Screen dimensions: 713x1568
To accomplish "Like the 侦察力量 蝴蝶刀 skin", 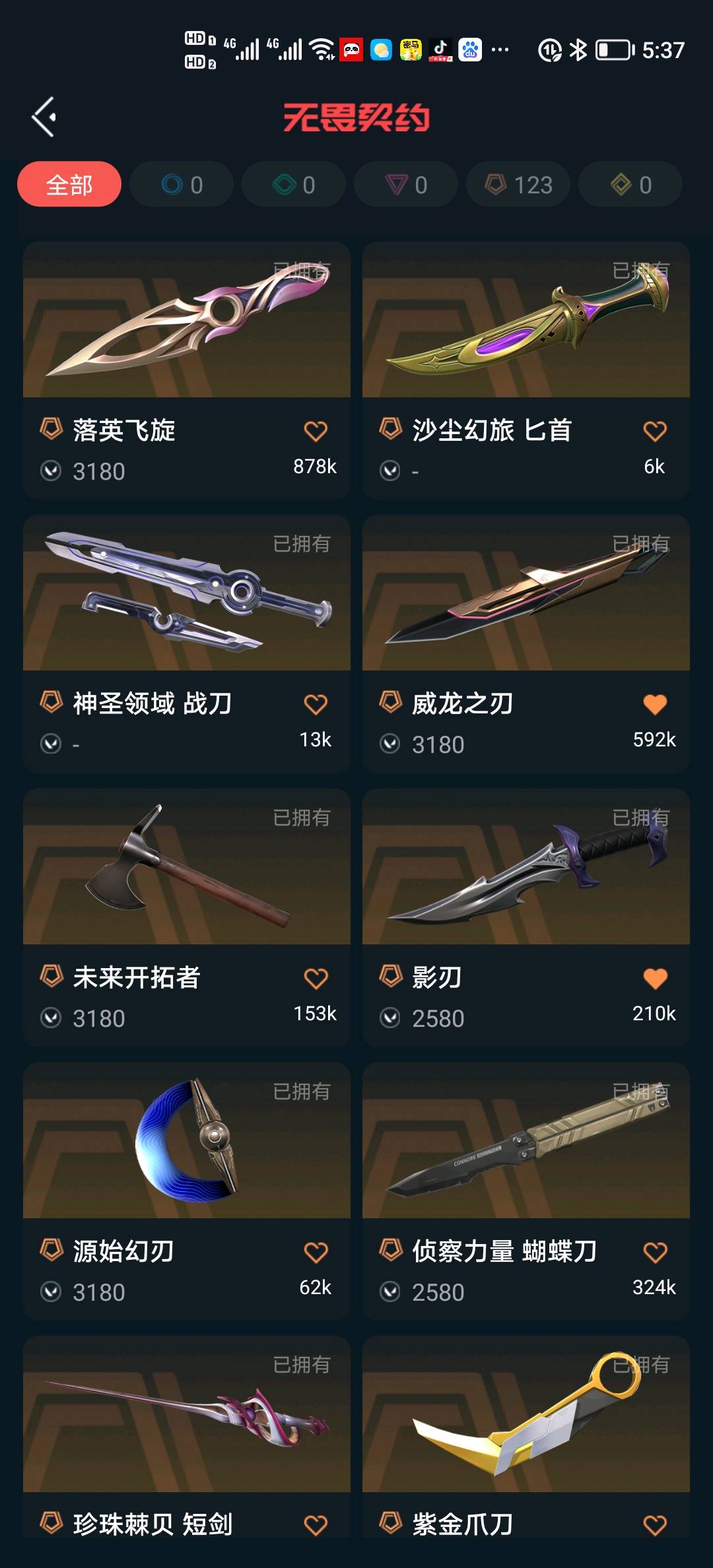I will (x=655, y=1252).
